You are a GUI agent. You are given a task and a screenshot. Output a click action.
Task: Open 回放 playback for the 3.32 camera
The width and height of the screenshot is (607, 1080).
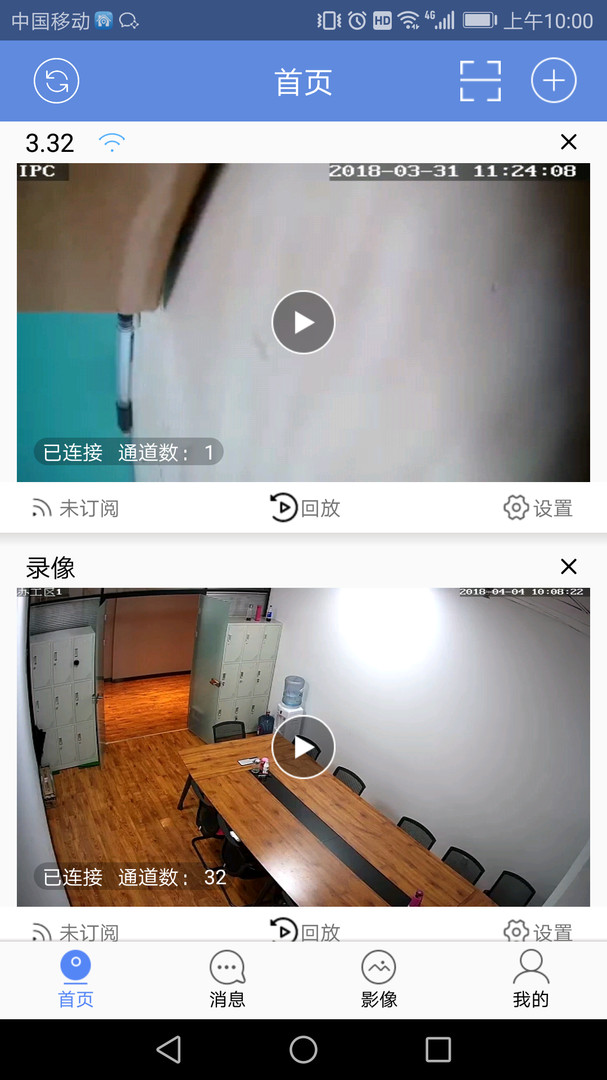coord(305,508)
